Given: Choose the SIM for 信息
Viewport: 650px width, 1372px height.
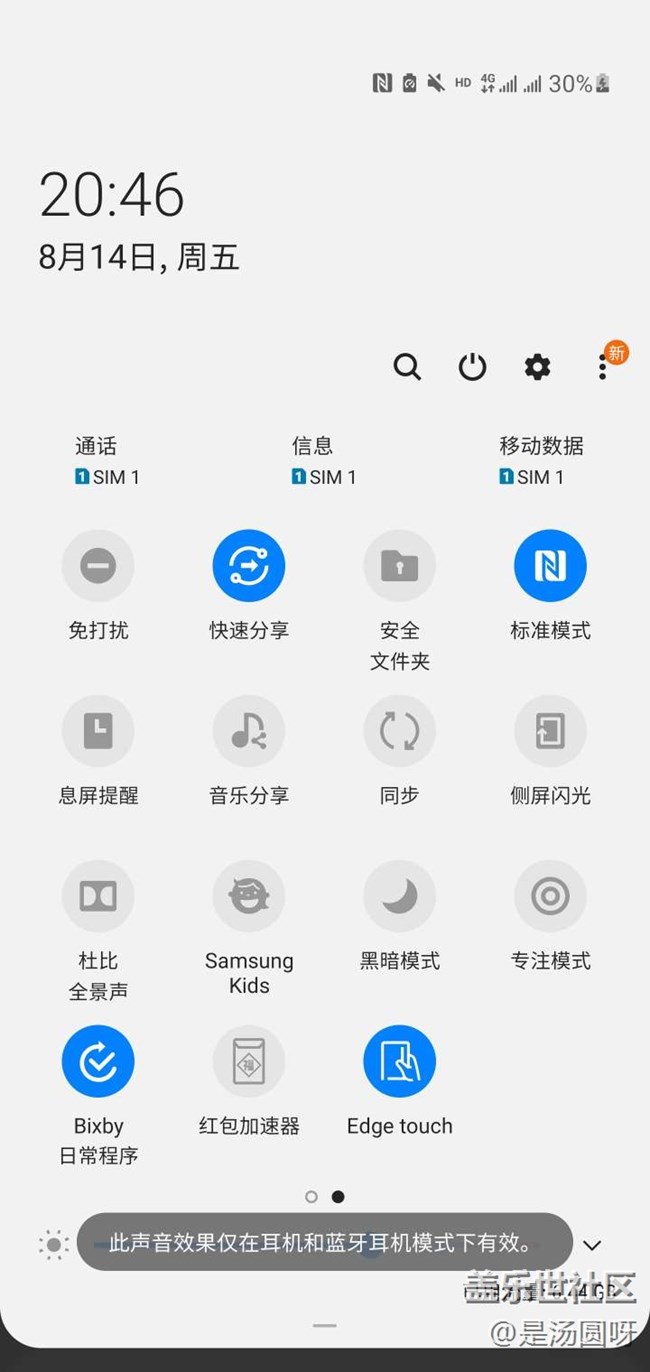Looking at the screenshot, I should pos(323,461).
